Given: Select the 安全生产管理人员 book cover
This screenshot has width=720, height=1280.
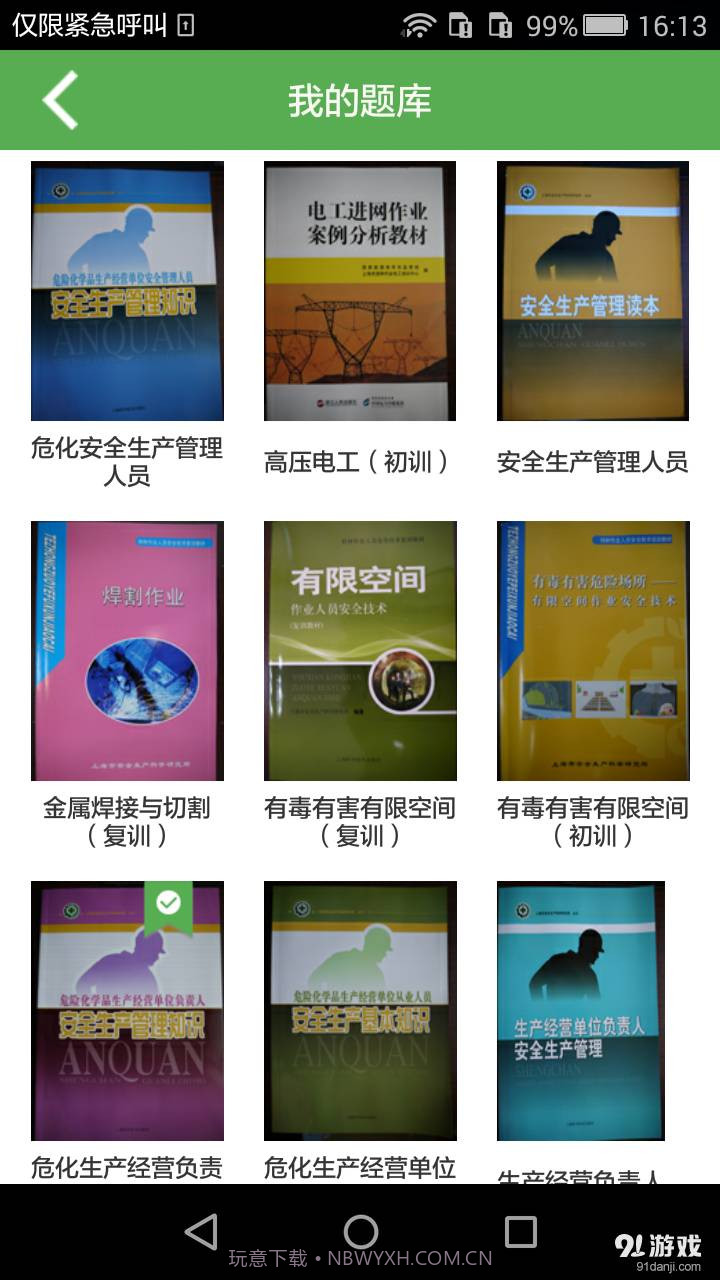Looking at the screenshot, I should coord(592,293).
